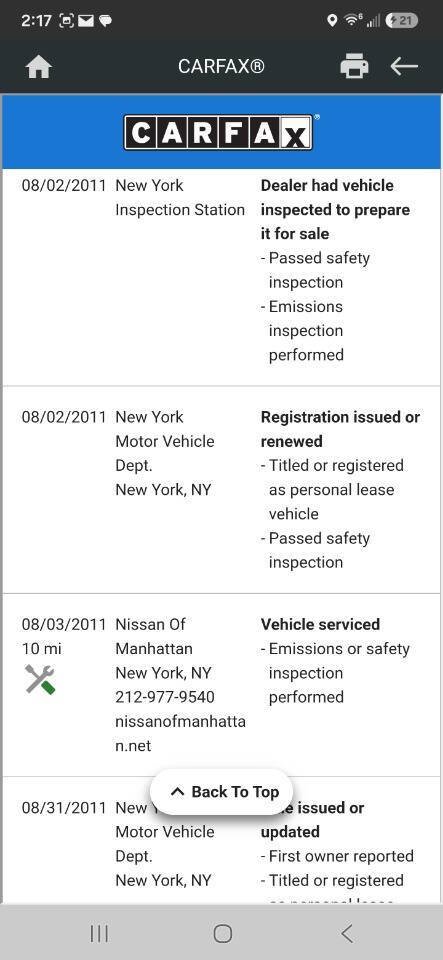The height and width of the screenshot is (960, 443).
Task: Go back using the app bar arrow
Action: pyautogui.click(x=404, y=66)
